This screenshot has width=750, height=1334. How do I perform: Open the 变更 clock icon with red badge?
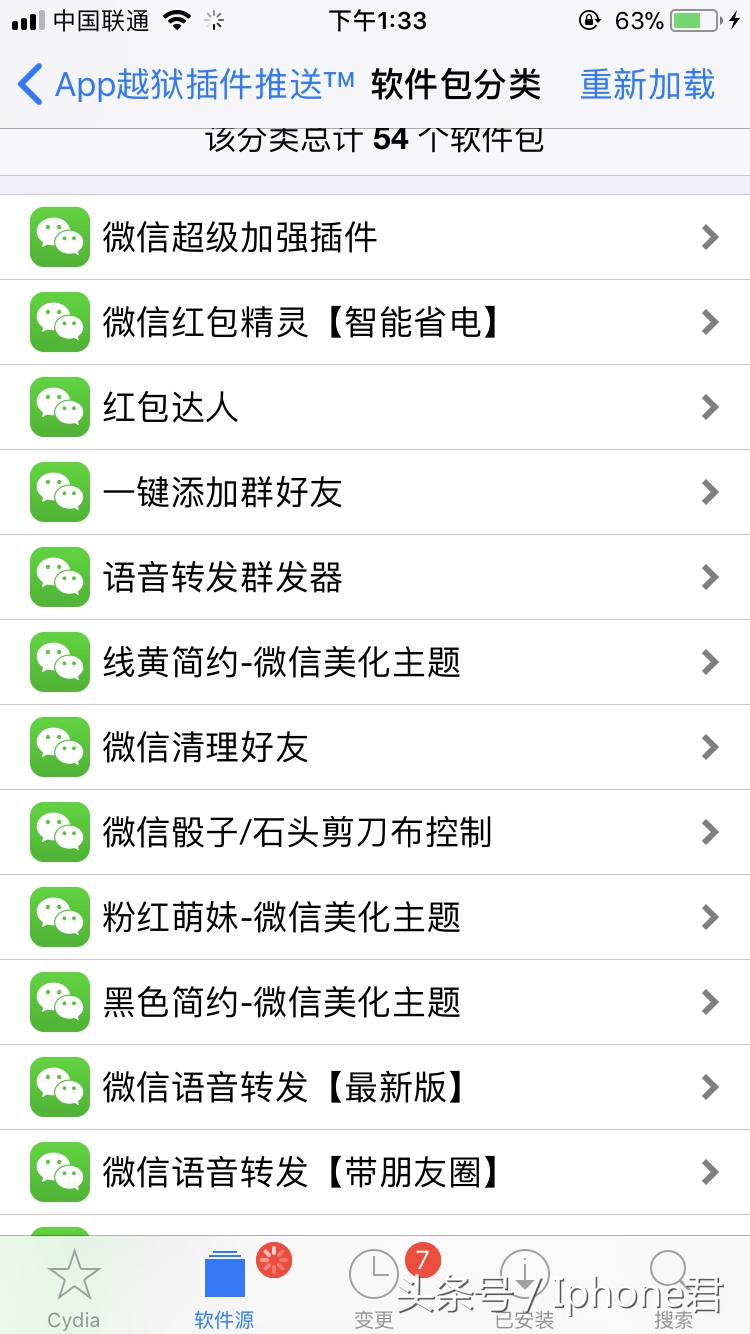[x=373, y=1275]
